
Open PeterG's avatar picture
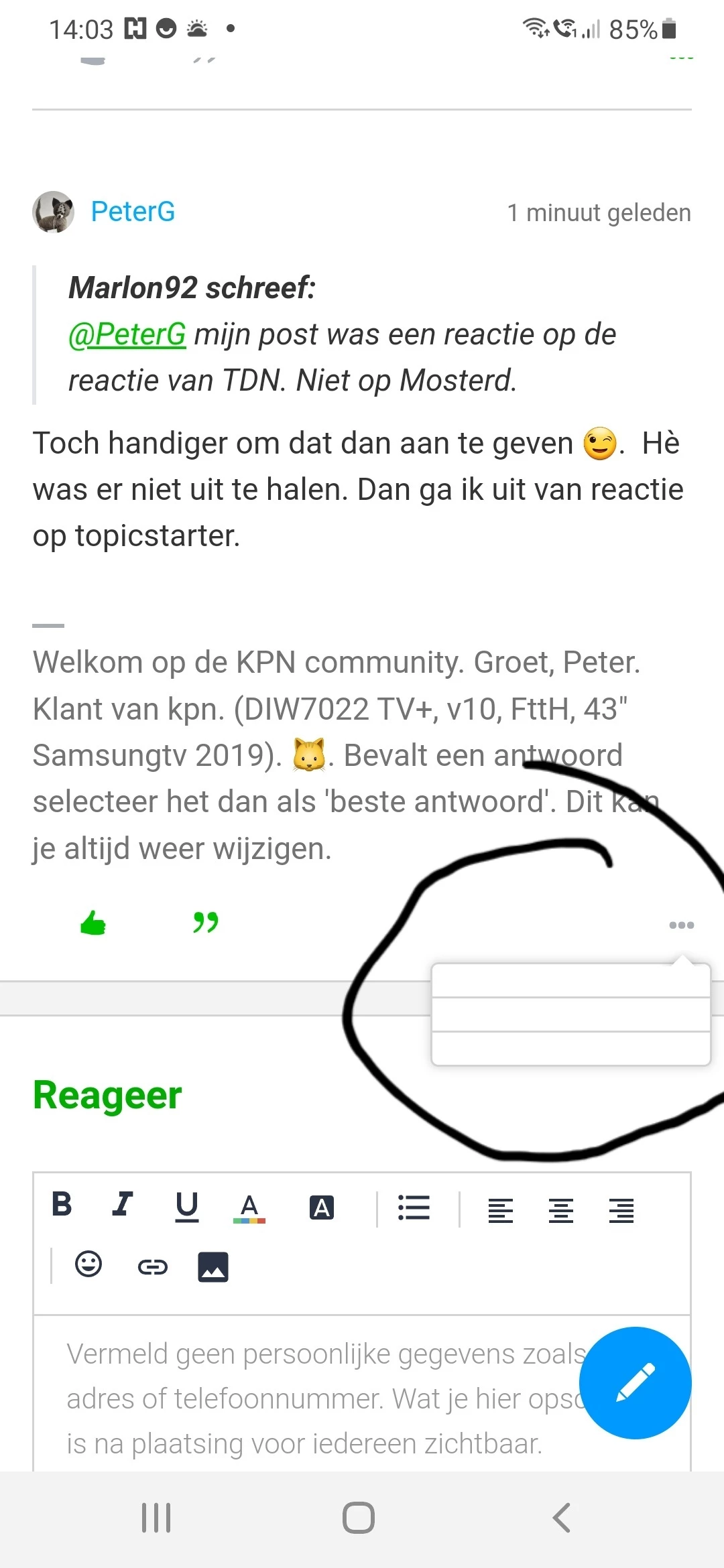[x=54, y=212]
